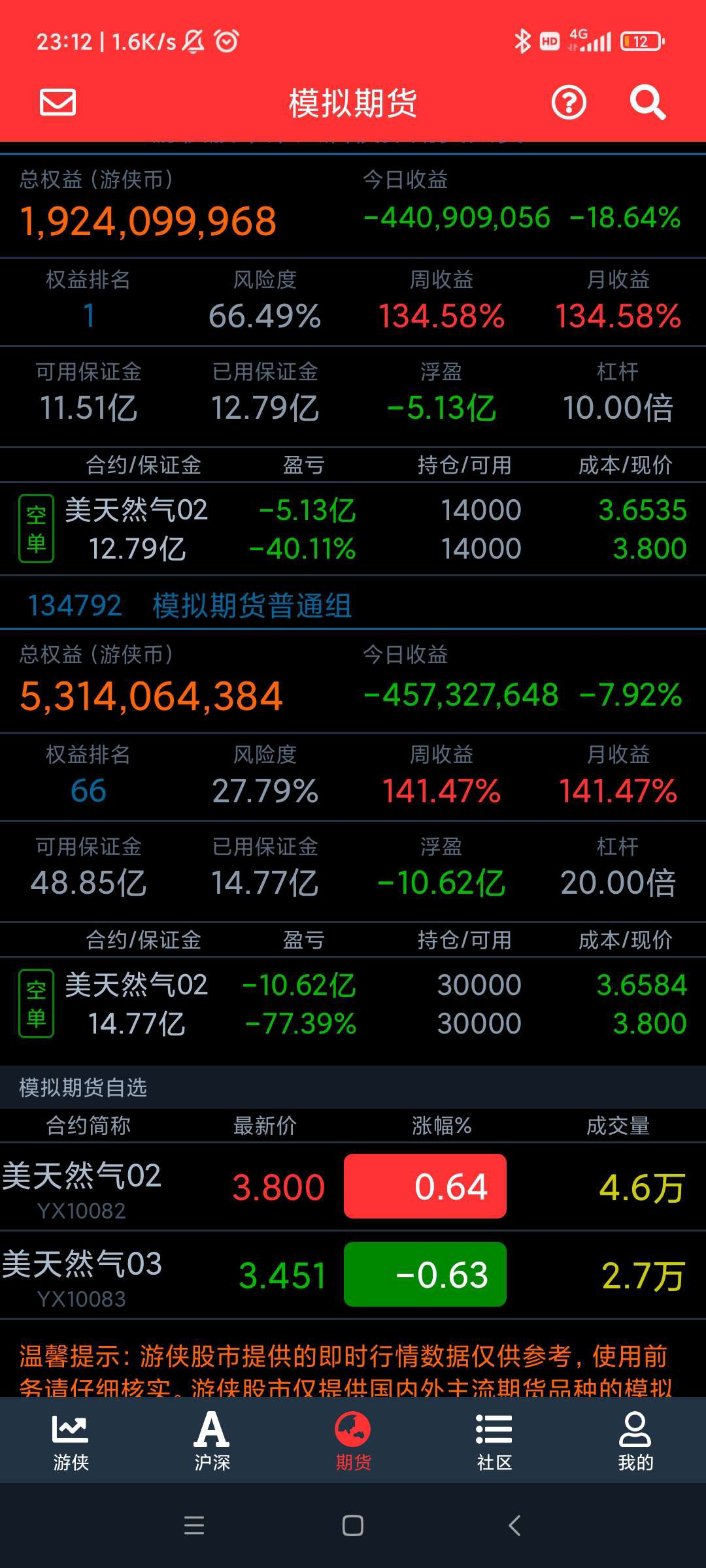Tap the system home button
This screenshot has height=1568, width=706.
click(353, 1526)
